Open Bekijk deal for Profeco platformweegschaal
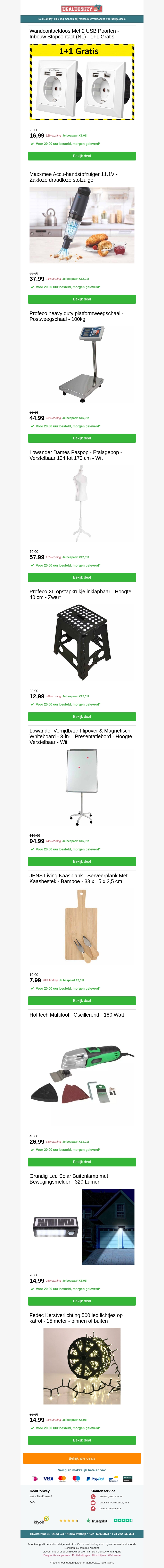This screenshot has height=1568, width=164. (82, 438)
